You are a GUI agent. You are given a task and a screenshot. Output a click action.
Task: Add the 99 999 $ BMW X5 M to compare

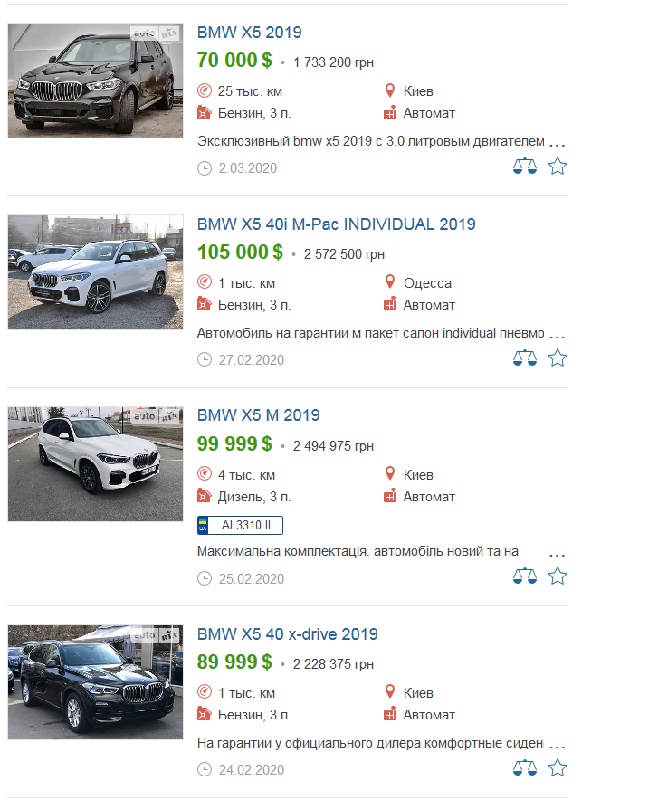click(x=524, y=576)
